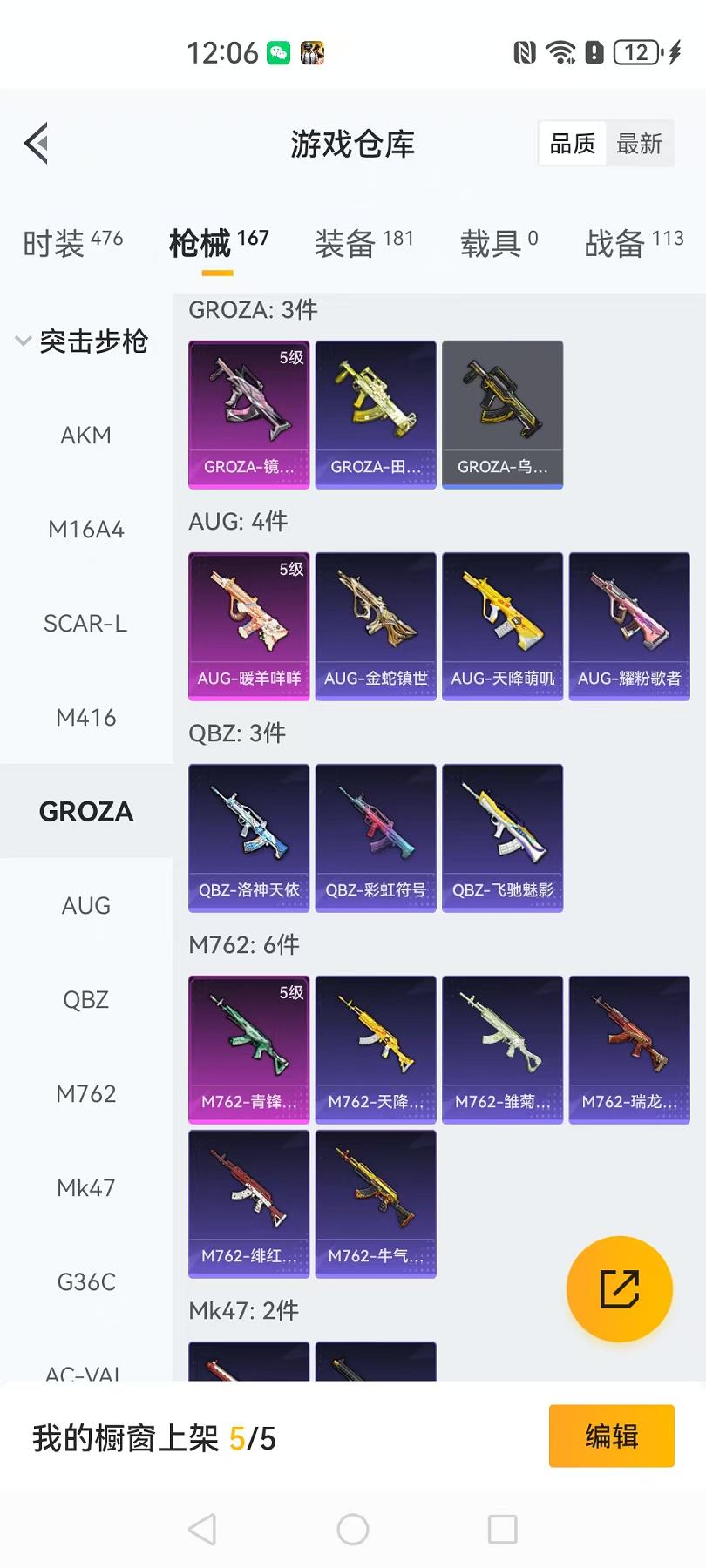706x1568 pixels.
Task: Select Mk47 in the sidebar
Action: tap(85, 1188)
